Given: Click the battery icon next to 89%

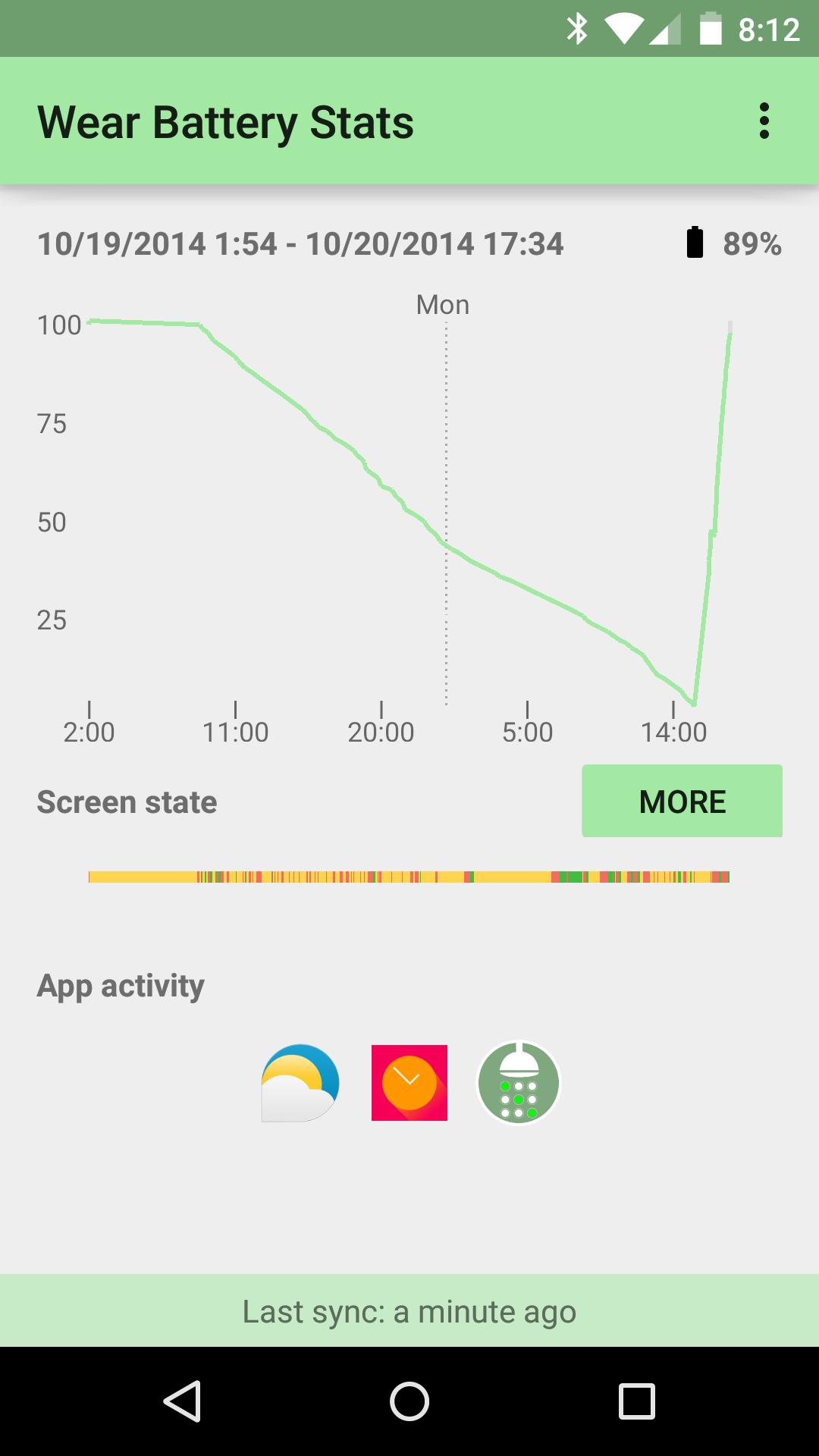Looking at the screenshot, I should pos(695,243).
